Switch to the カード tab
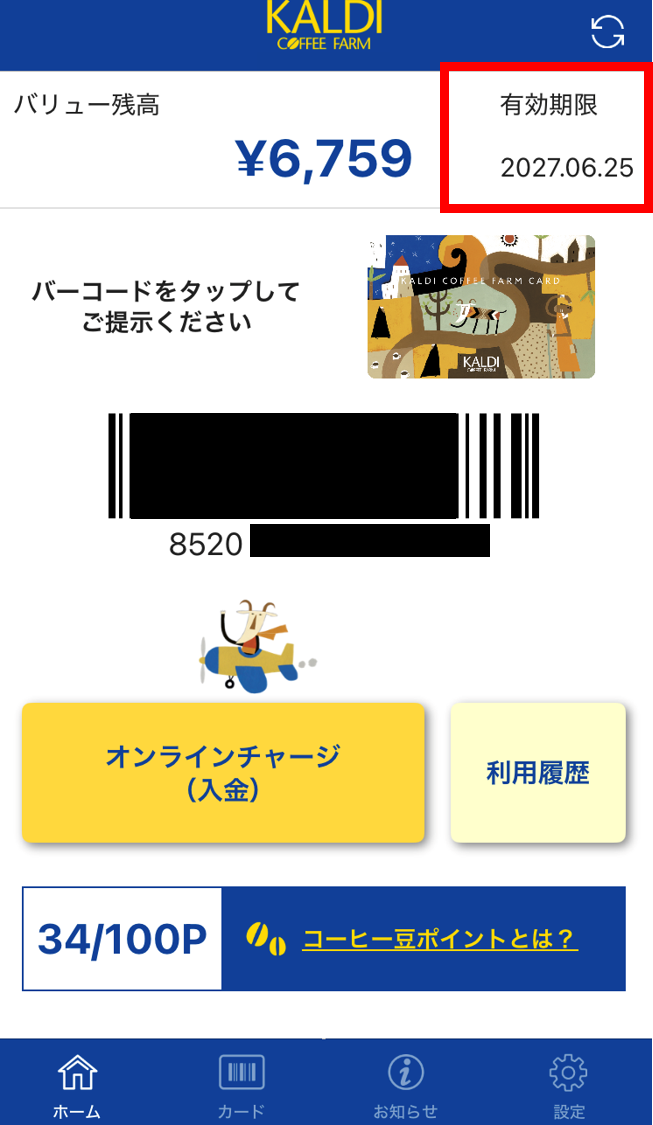The image size is (653, 1125). [241, 1085]
